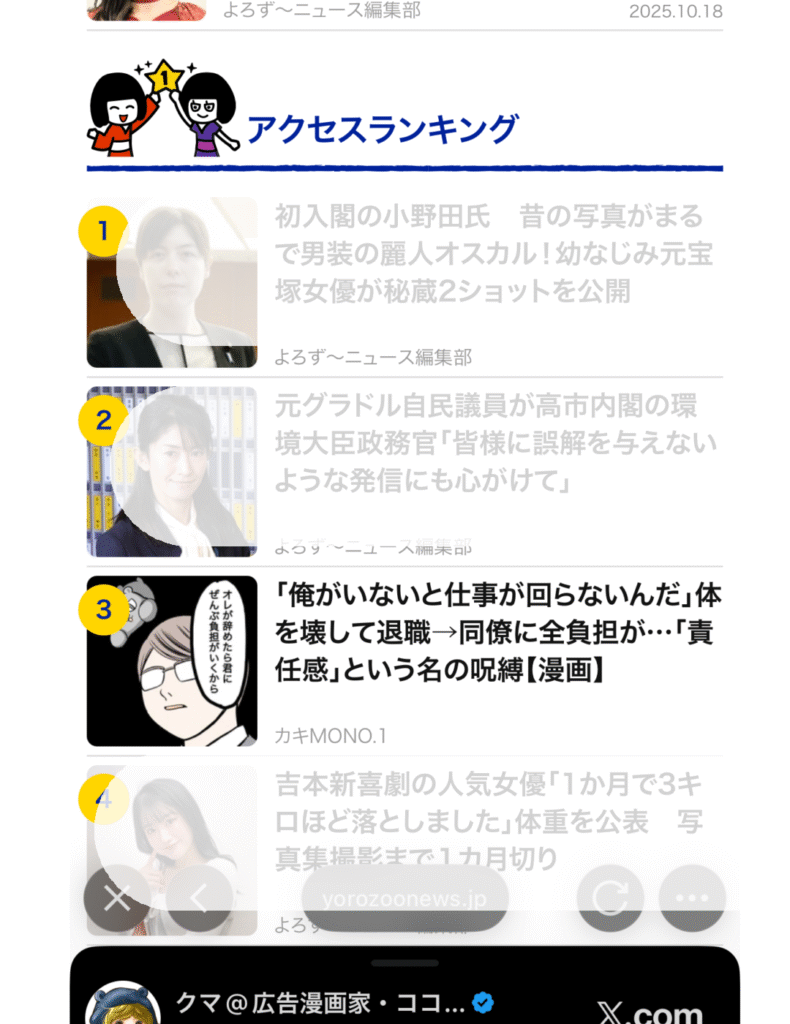Screen dimensions: 790x1024
Task: Open the more options menu
Action: tap(692, 898)
